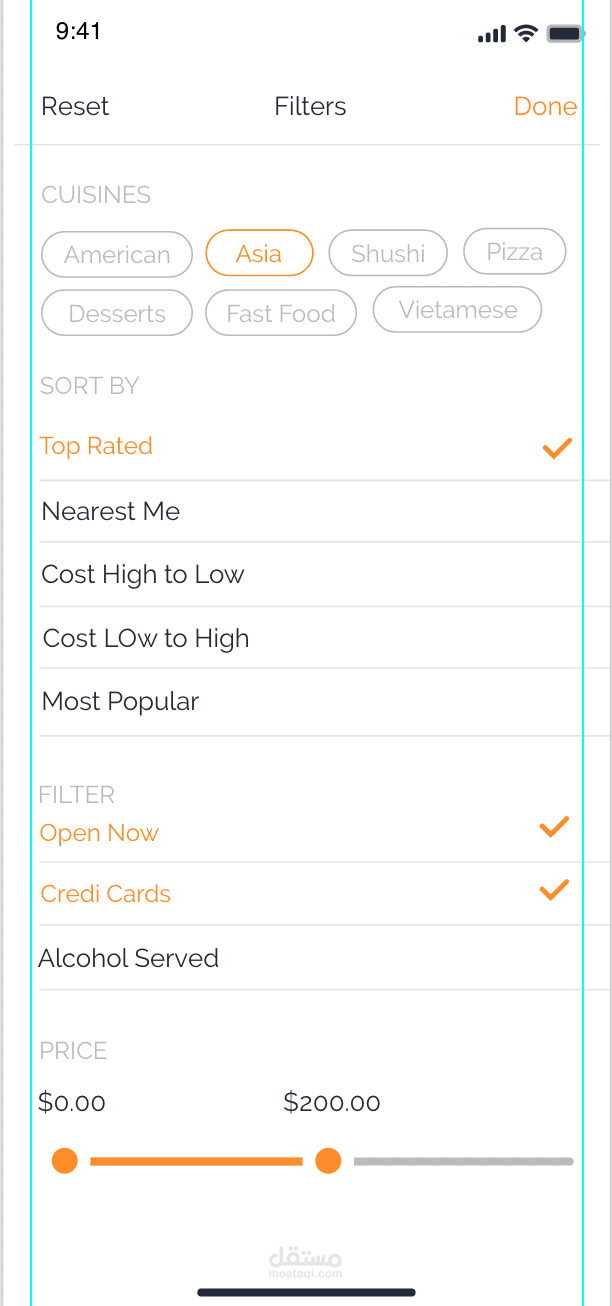The width and height of the screenshot is (612, 1306).
Task: Select the American cuisine chip
Action: pos(117,255)
